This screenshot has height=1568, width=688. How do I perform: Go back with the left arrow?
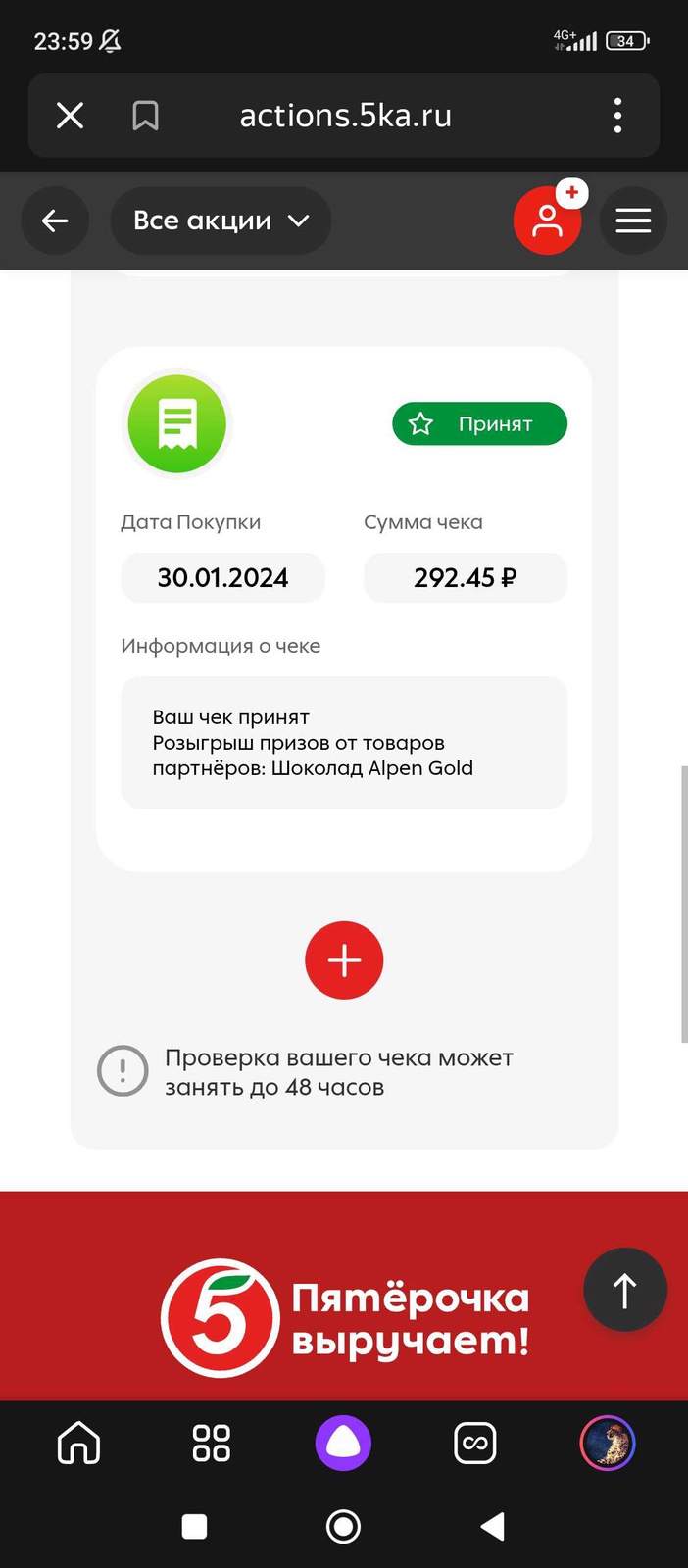pos(55,220)
